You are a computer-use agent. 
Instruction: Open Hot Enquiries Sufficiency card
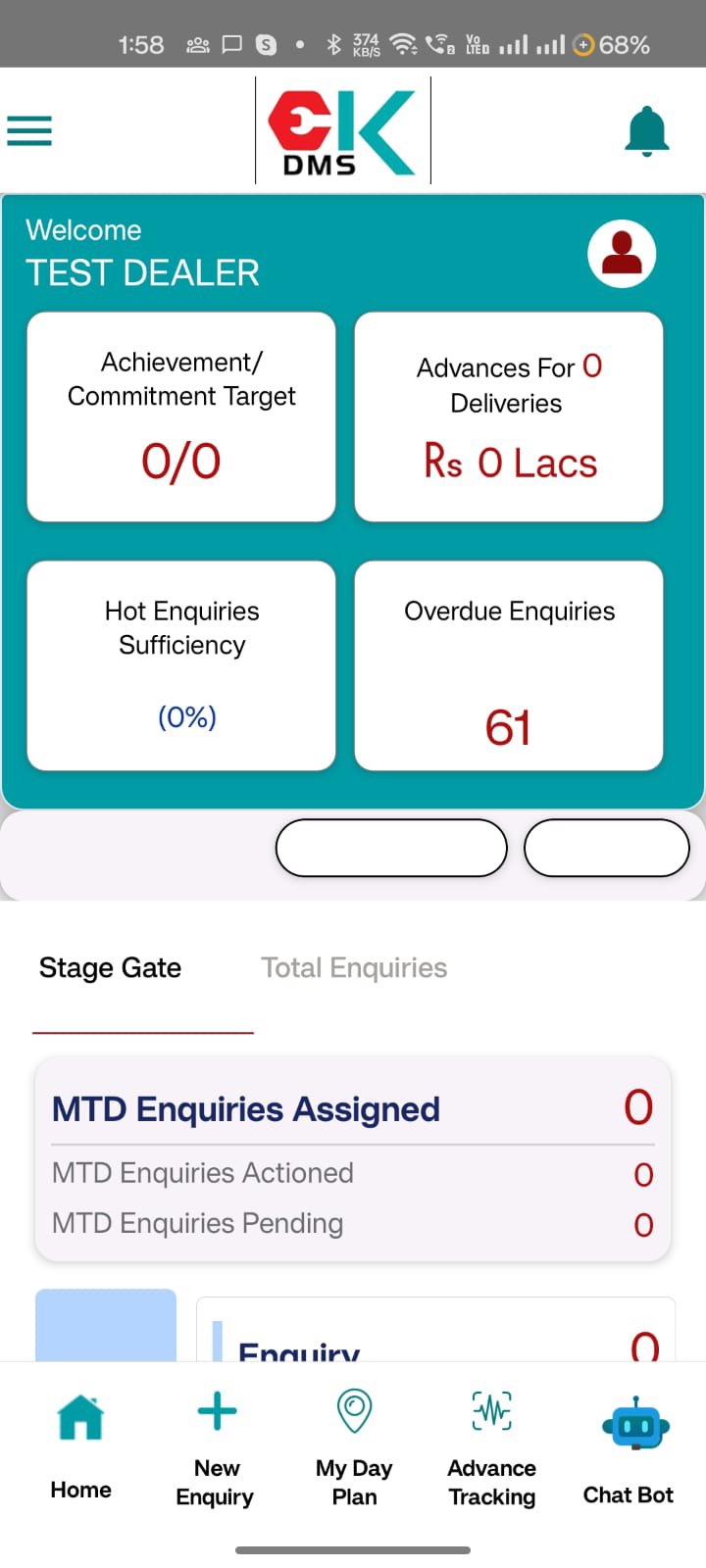181,665
